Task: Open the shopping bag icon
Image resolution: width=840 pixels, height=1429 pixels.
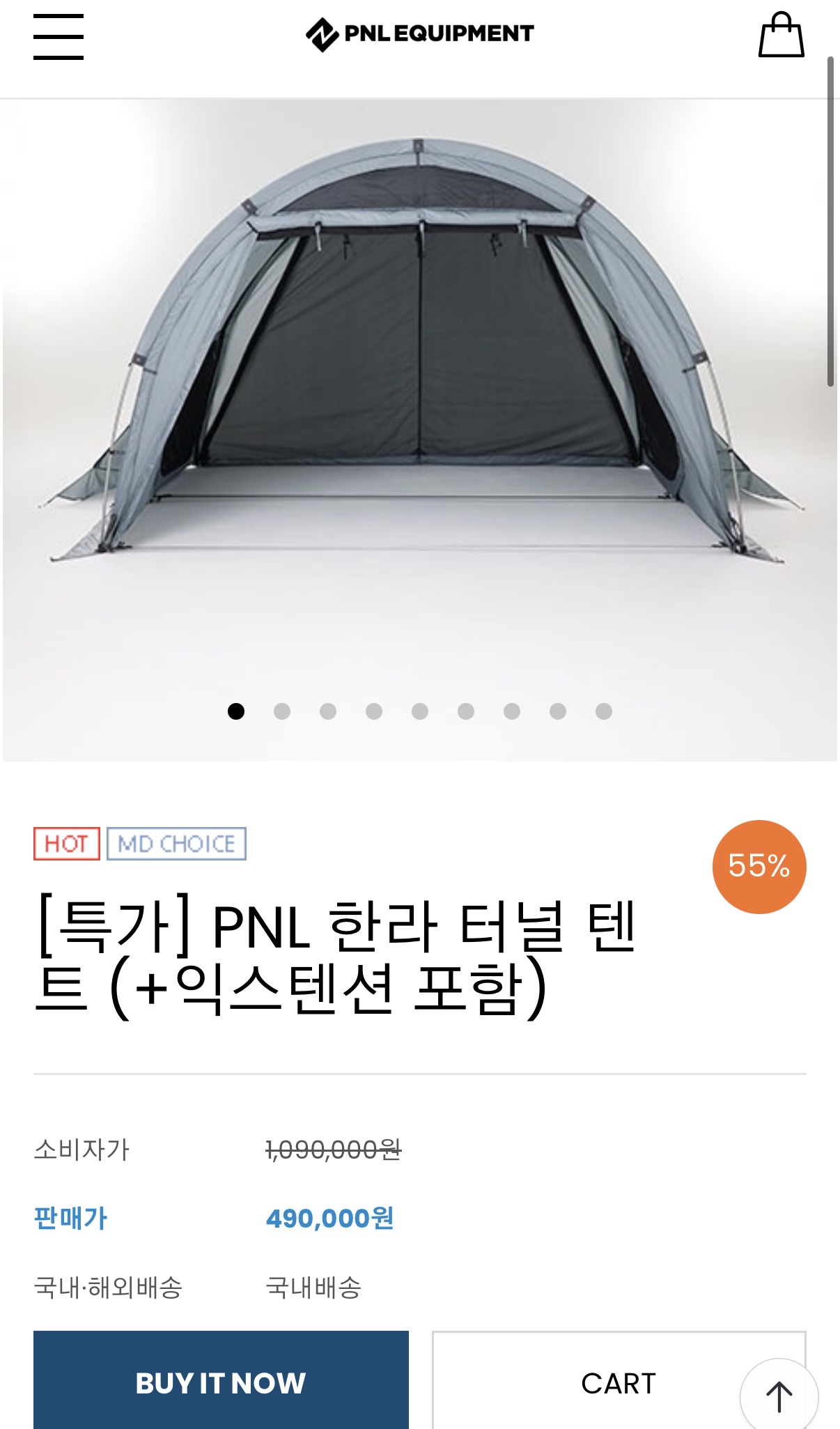Action: pyautogui.click(x=781, y=35)
